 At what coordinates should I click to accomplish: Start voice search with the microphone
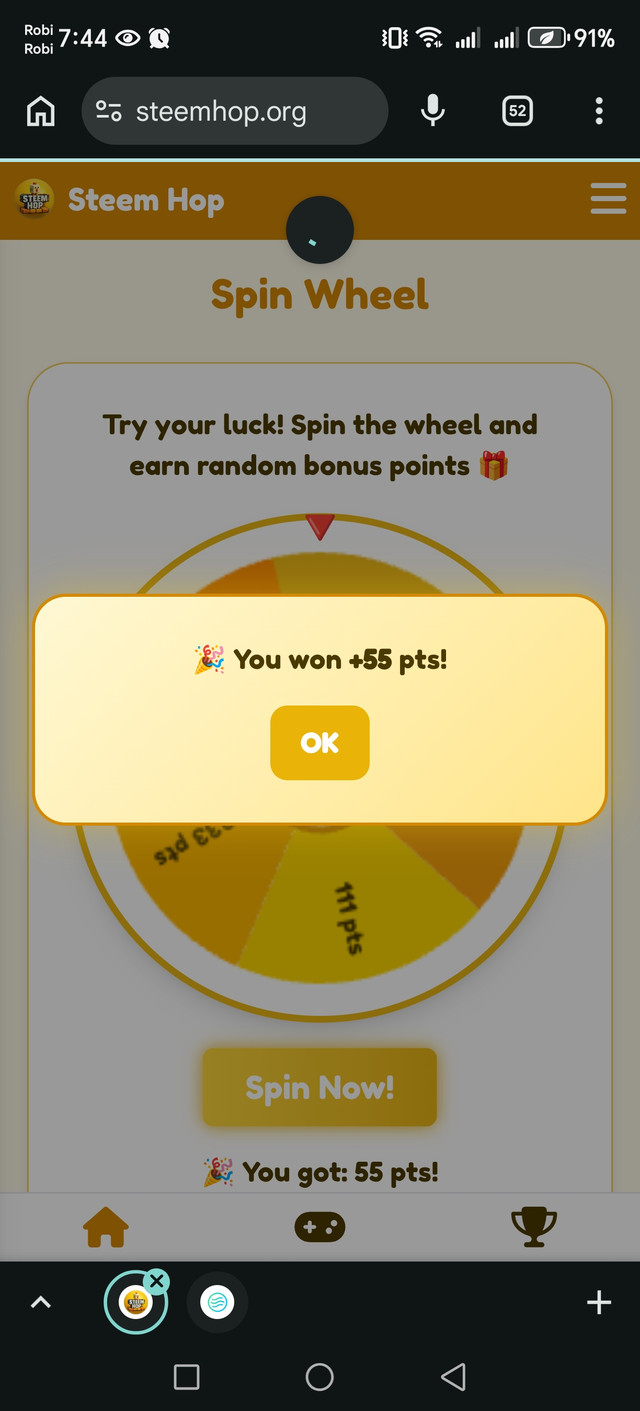432,112
